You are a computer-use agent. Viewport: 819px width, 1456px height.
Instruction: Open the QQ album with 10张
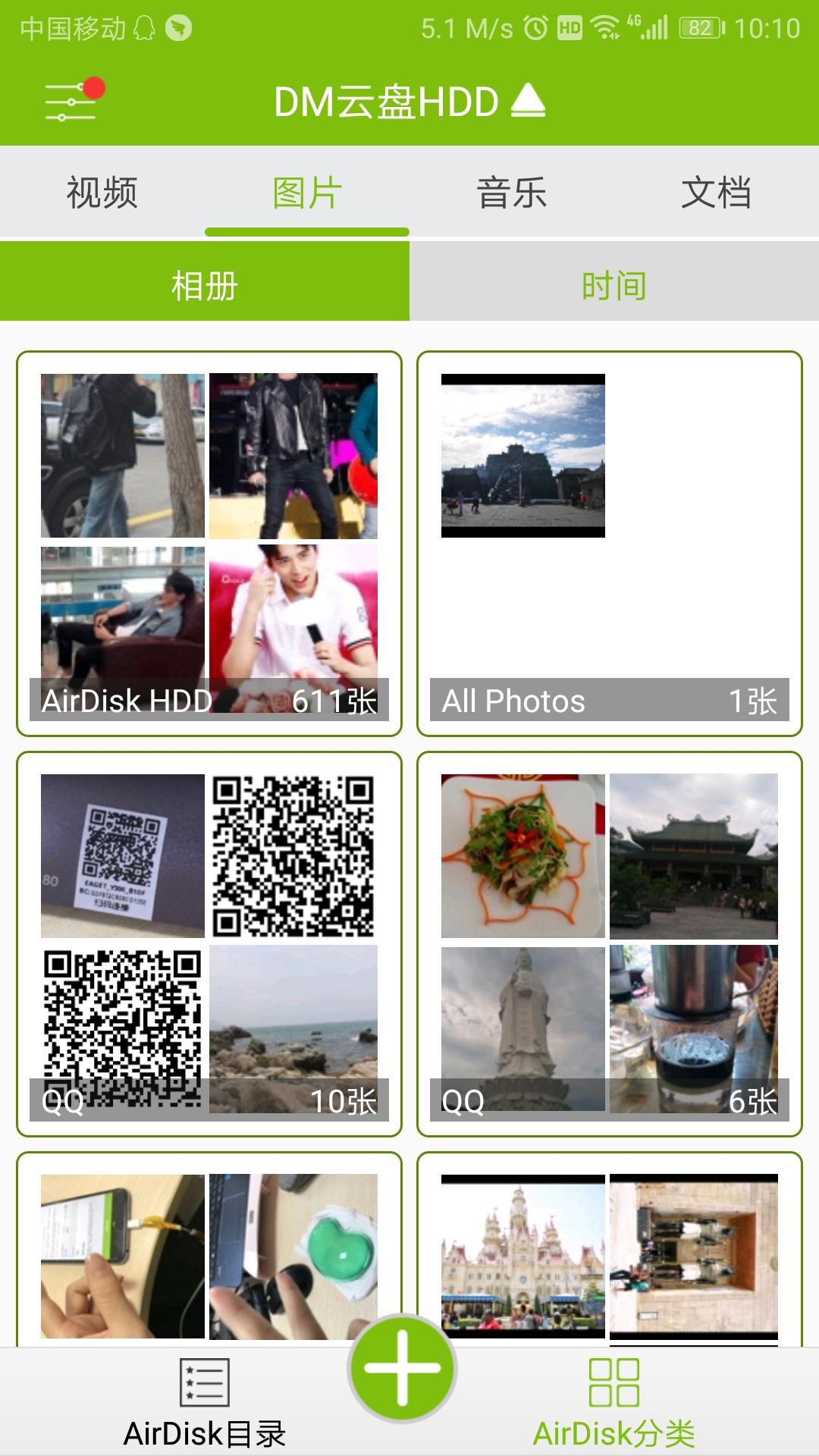click(x=209, y=944)
